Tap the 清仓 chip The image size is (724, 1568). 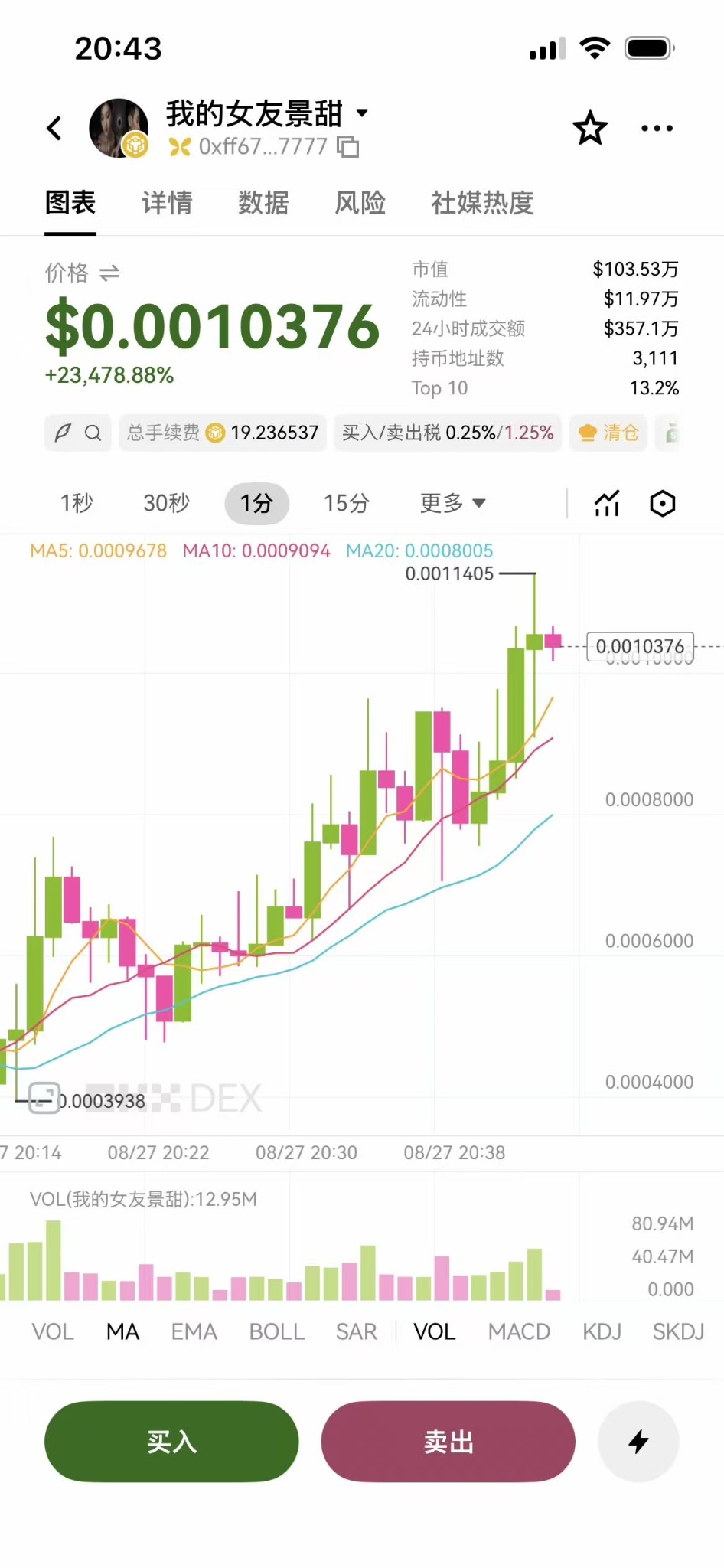[608, 433]
